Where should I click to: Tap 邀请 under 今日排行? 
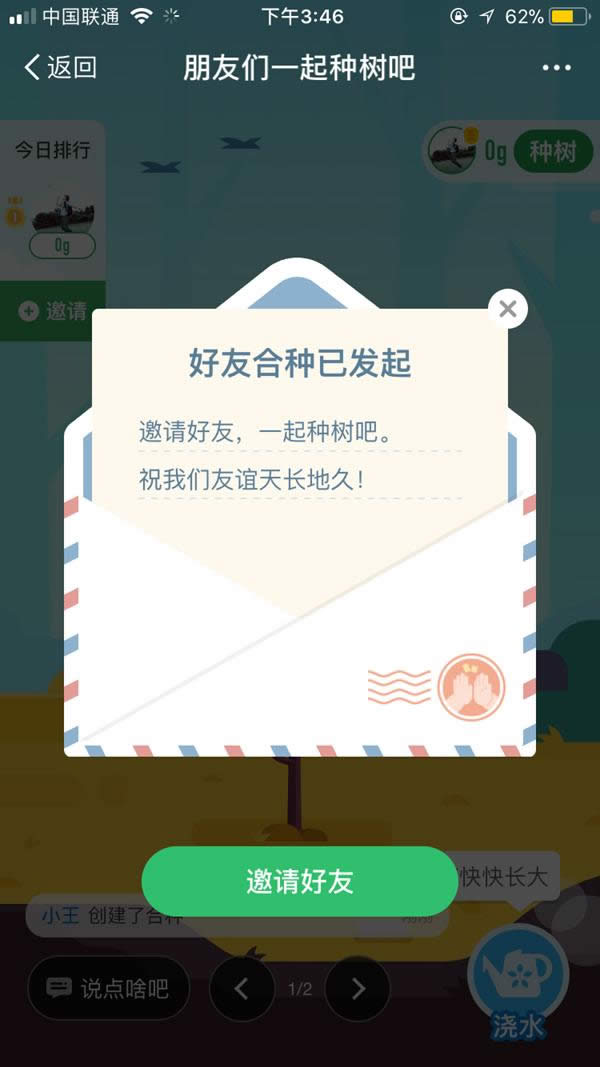53,311
